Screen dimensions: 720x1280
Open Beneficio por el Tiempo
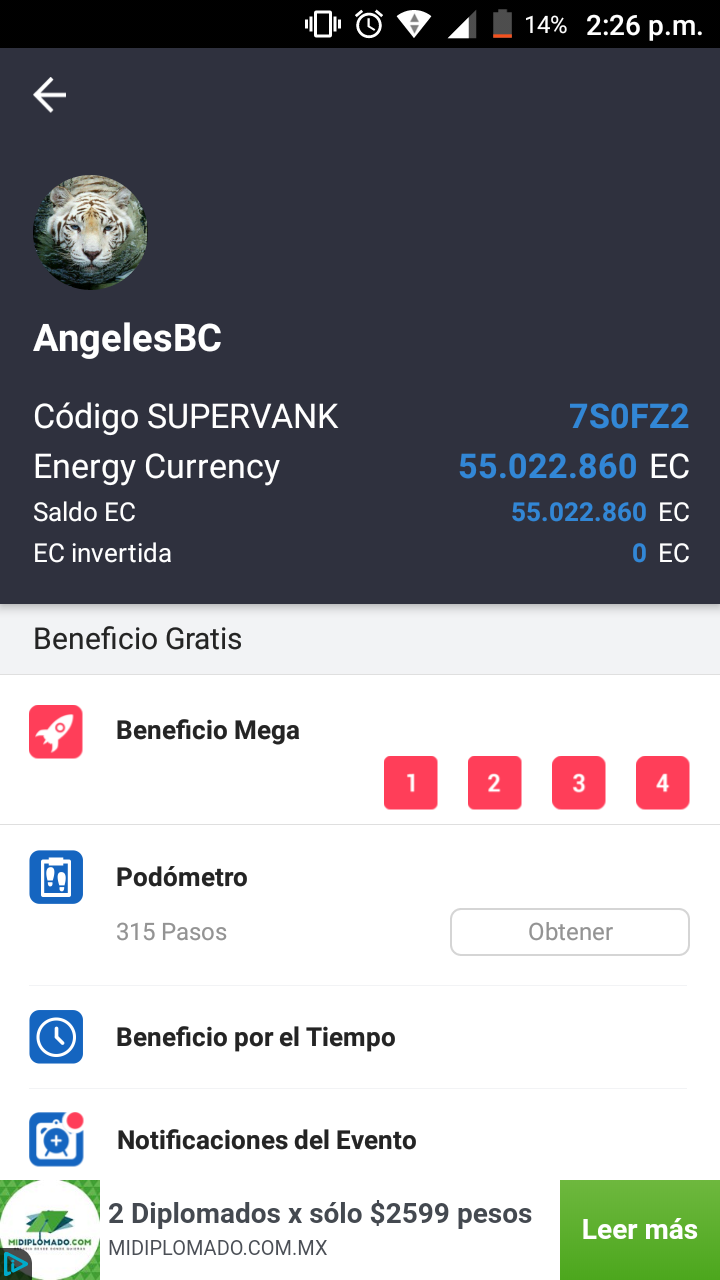coord(255,1037)
